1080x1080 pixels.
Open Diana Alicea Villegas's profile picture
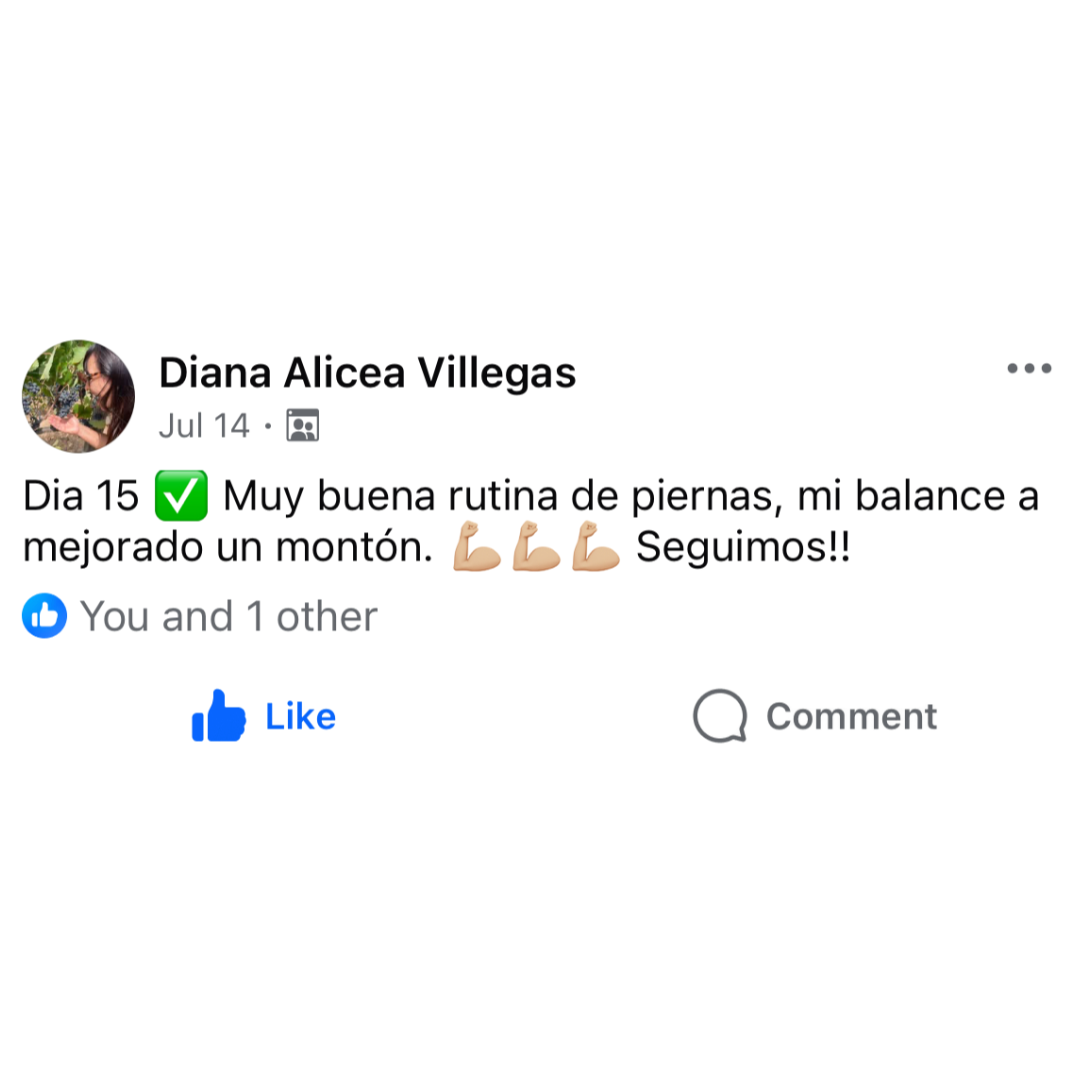pyautogui.click(x=78, y=396)
